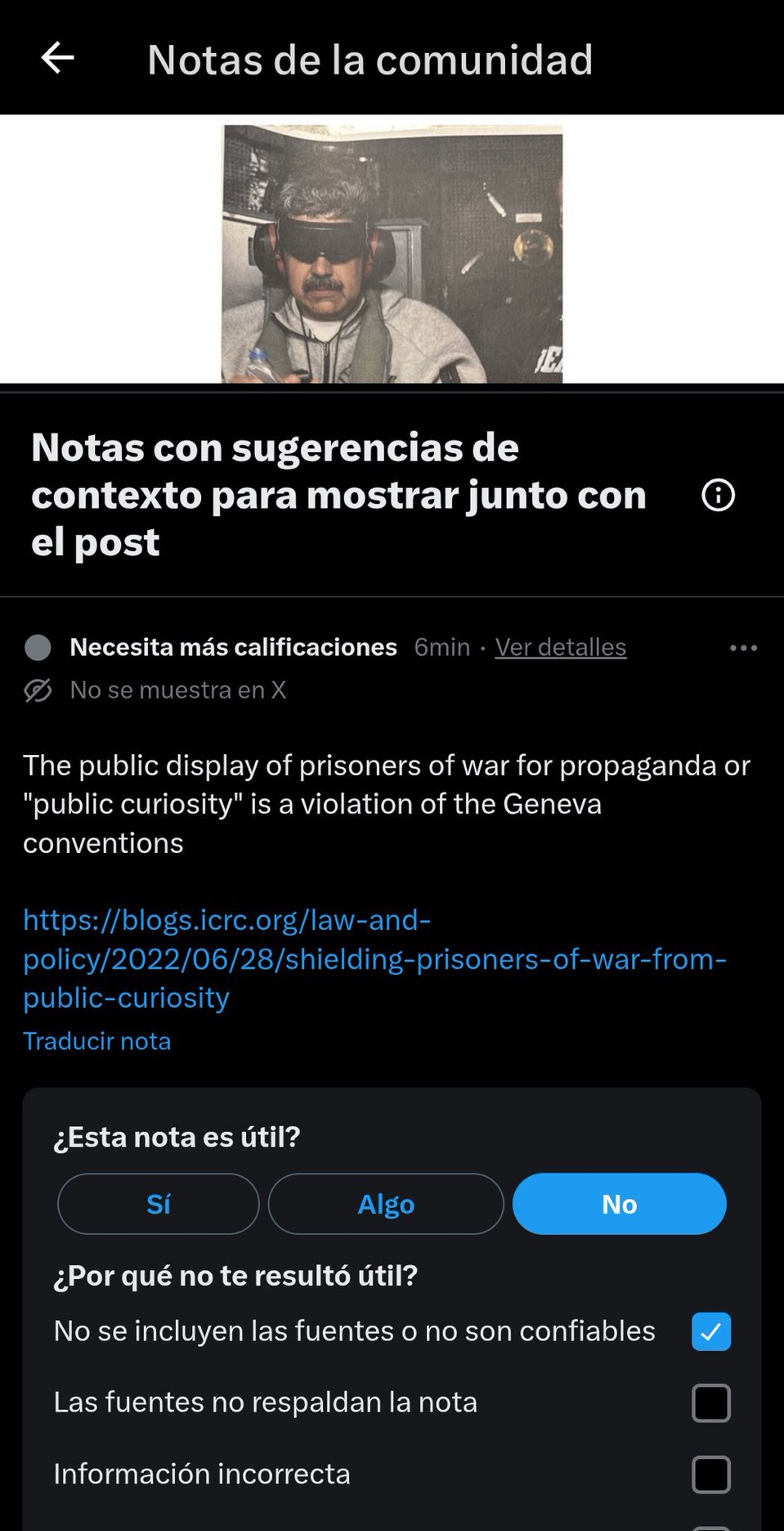The width and height of the screenshot is (784, 1531).
Task: Check 'Las fuentes no respaldan la nota'
Action: pyautogui.click(x=710, y=1403)
